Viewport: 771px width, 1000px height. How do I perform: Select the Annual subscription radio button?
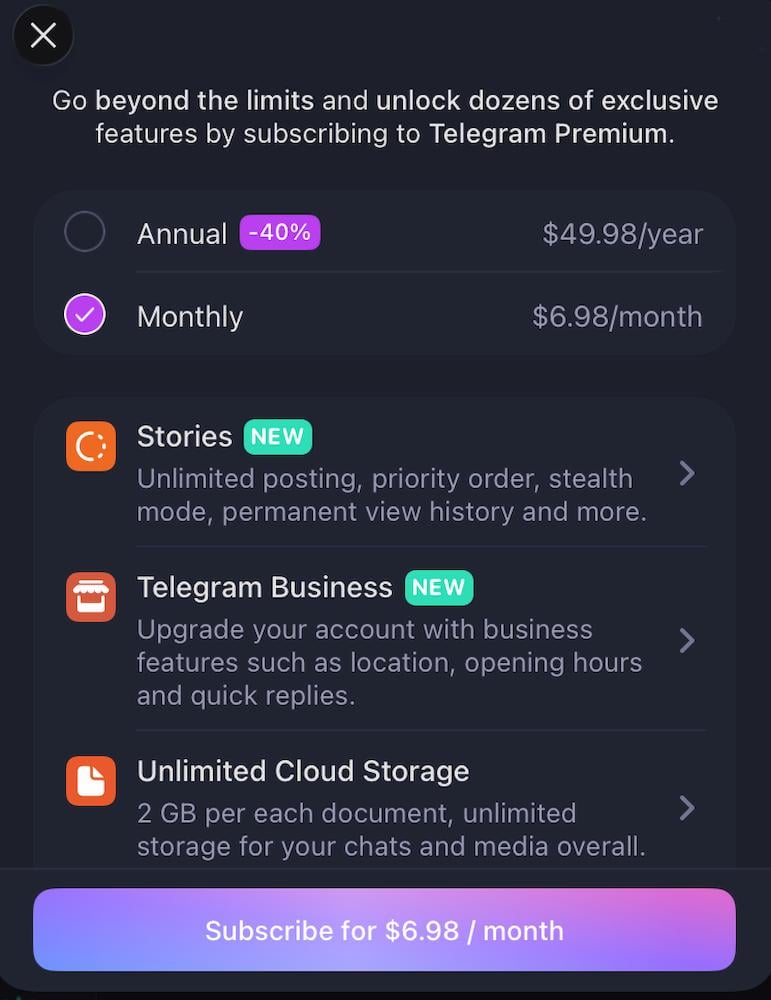click(x=85, y=231)
